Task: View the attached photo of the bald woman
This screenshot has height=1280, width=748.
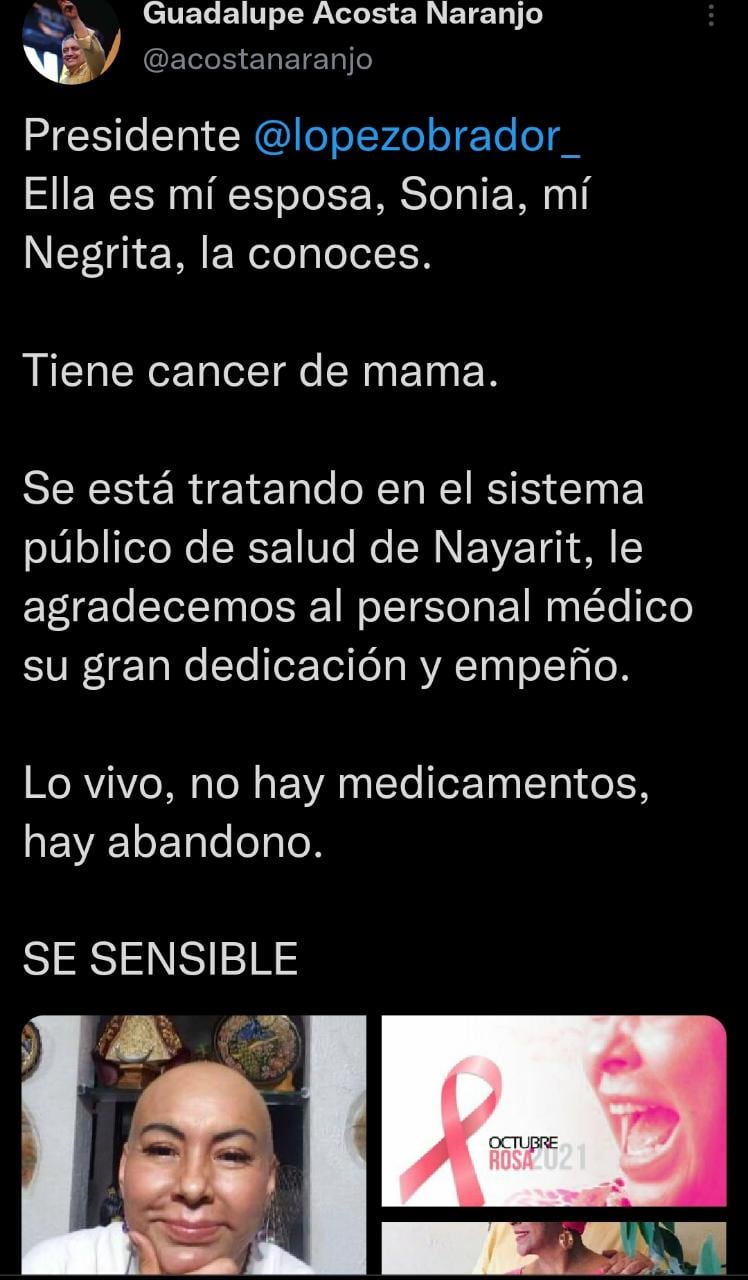Action: (194, 1144)
